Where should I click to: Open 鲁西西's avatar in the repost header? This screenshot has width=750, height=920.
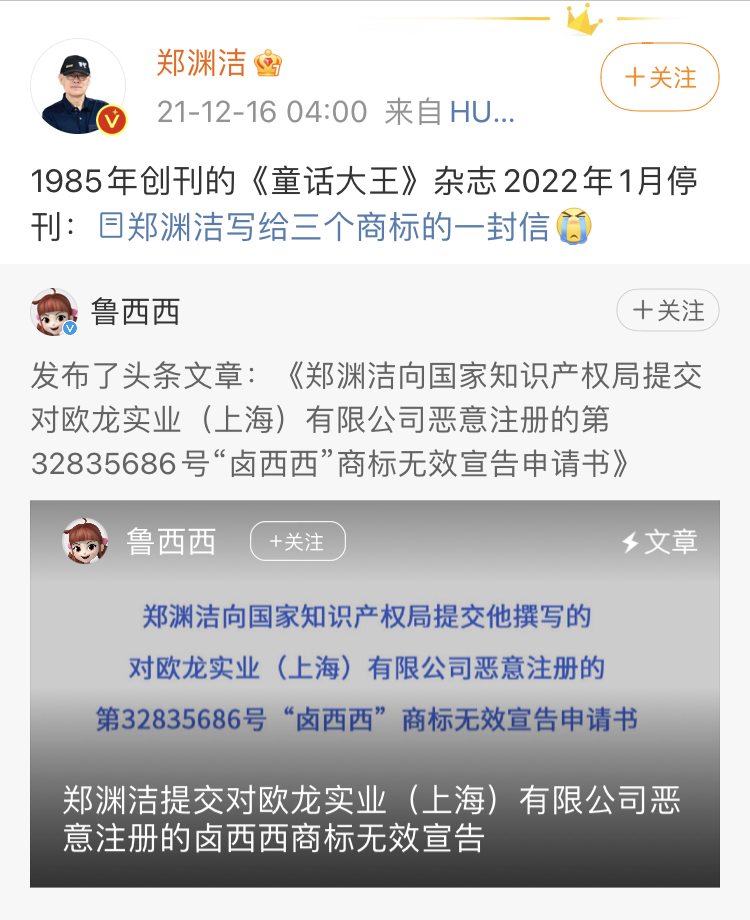[54, 312]
